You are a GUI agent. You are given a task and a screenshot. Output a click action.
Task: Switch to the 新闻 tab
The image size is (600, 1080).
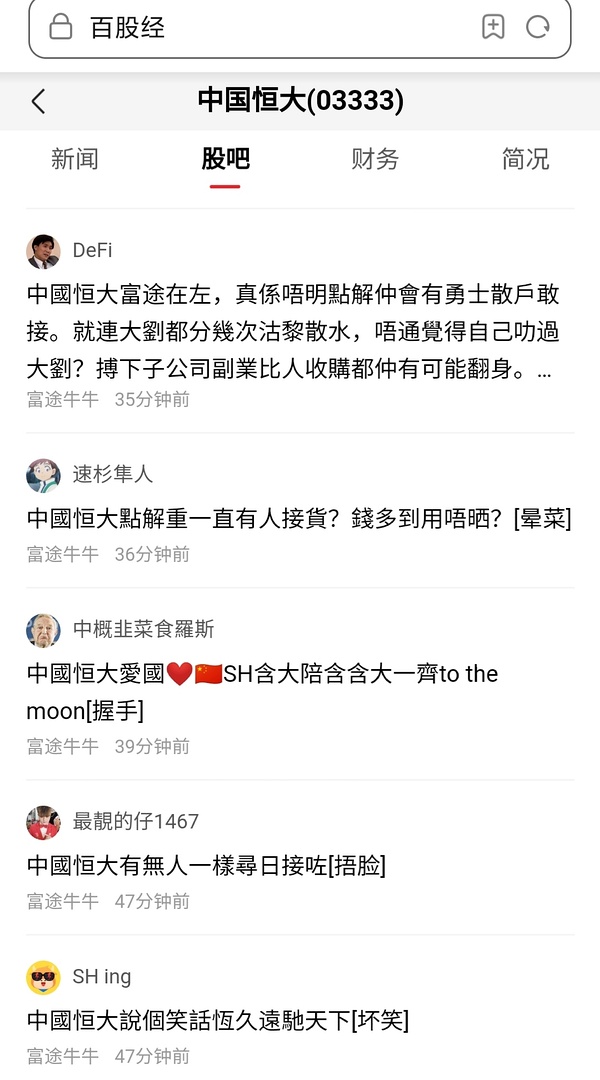[x=75, y=159]
